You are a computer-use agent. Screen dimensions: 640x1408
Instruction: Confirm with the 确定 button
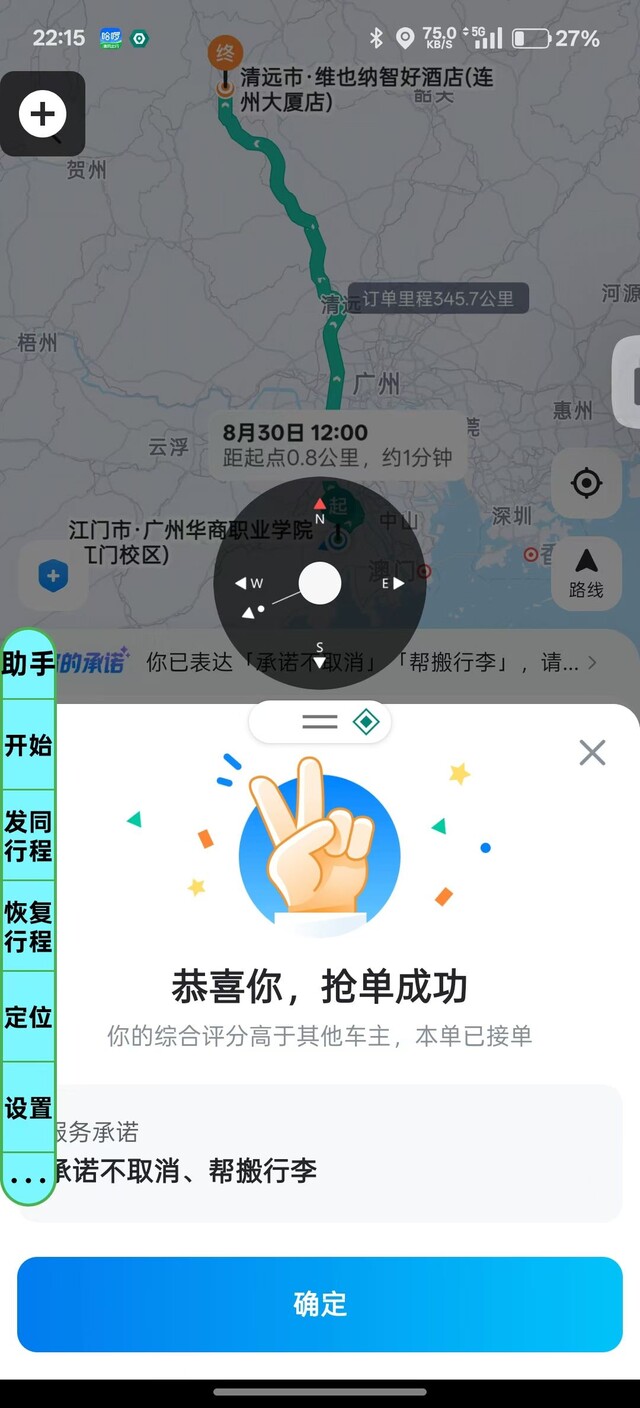(x=320, y=1304)
